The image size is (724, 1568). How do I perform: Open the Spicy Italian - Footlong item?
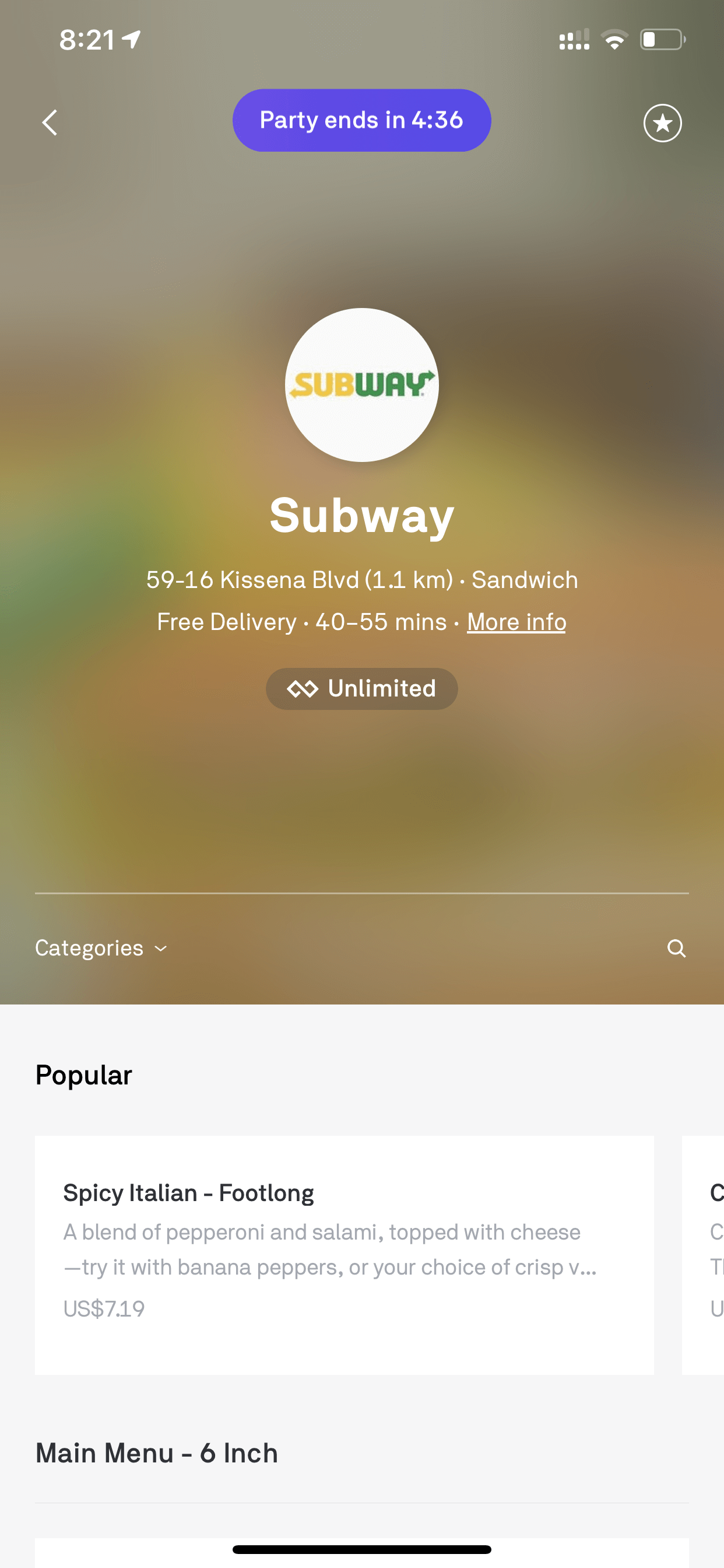point(345,1255)
